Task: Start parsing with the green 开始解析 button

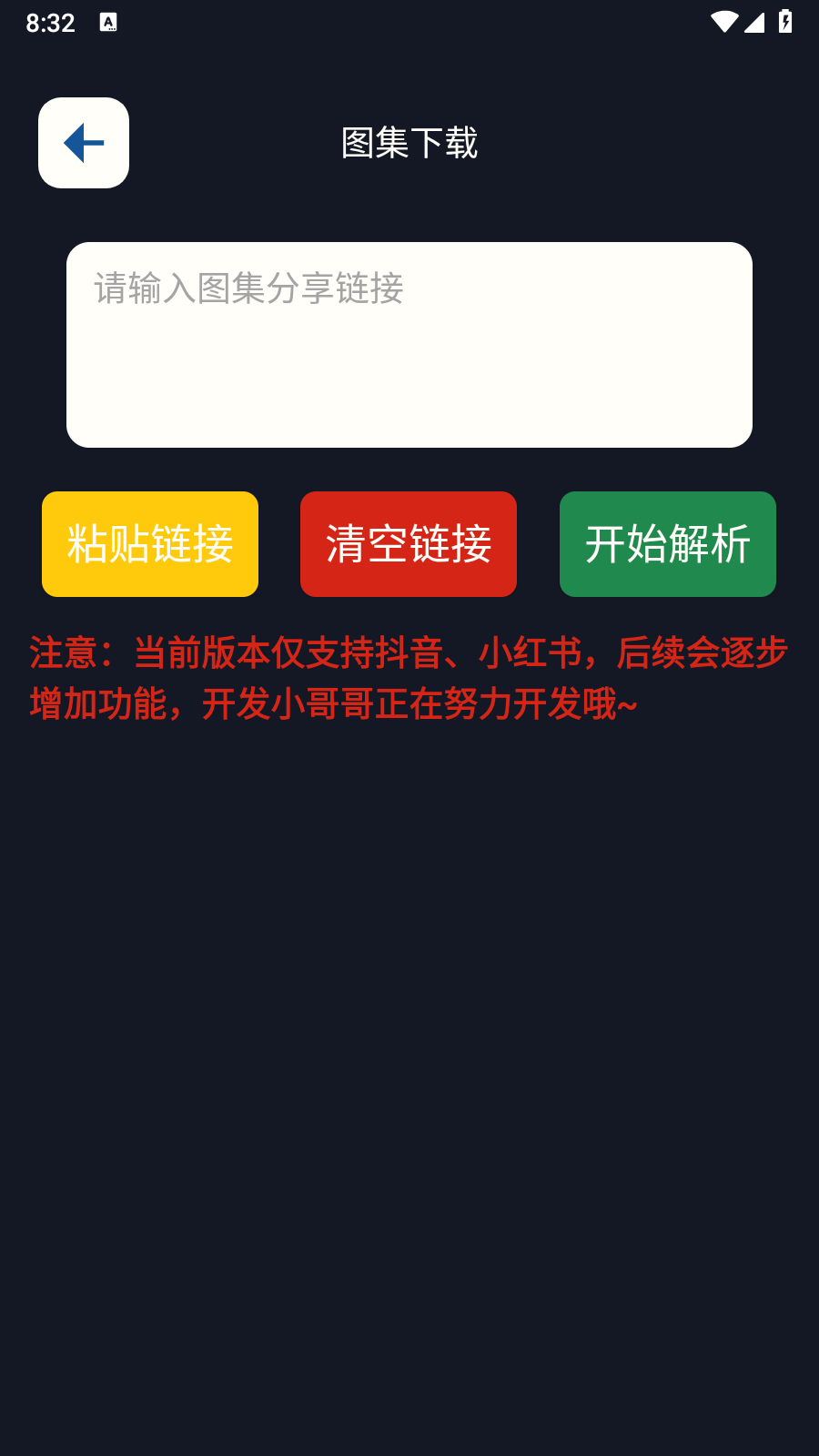Action: [x=667, y=544]
